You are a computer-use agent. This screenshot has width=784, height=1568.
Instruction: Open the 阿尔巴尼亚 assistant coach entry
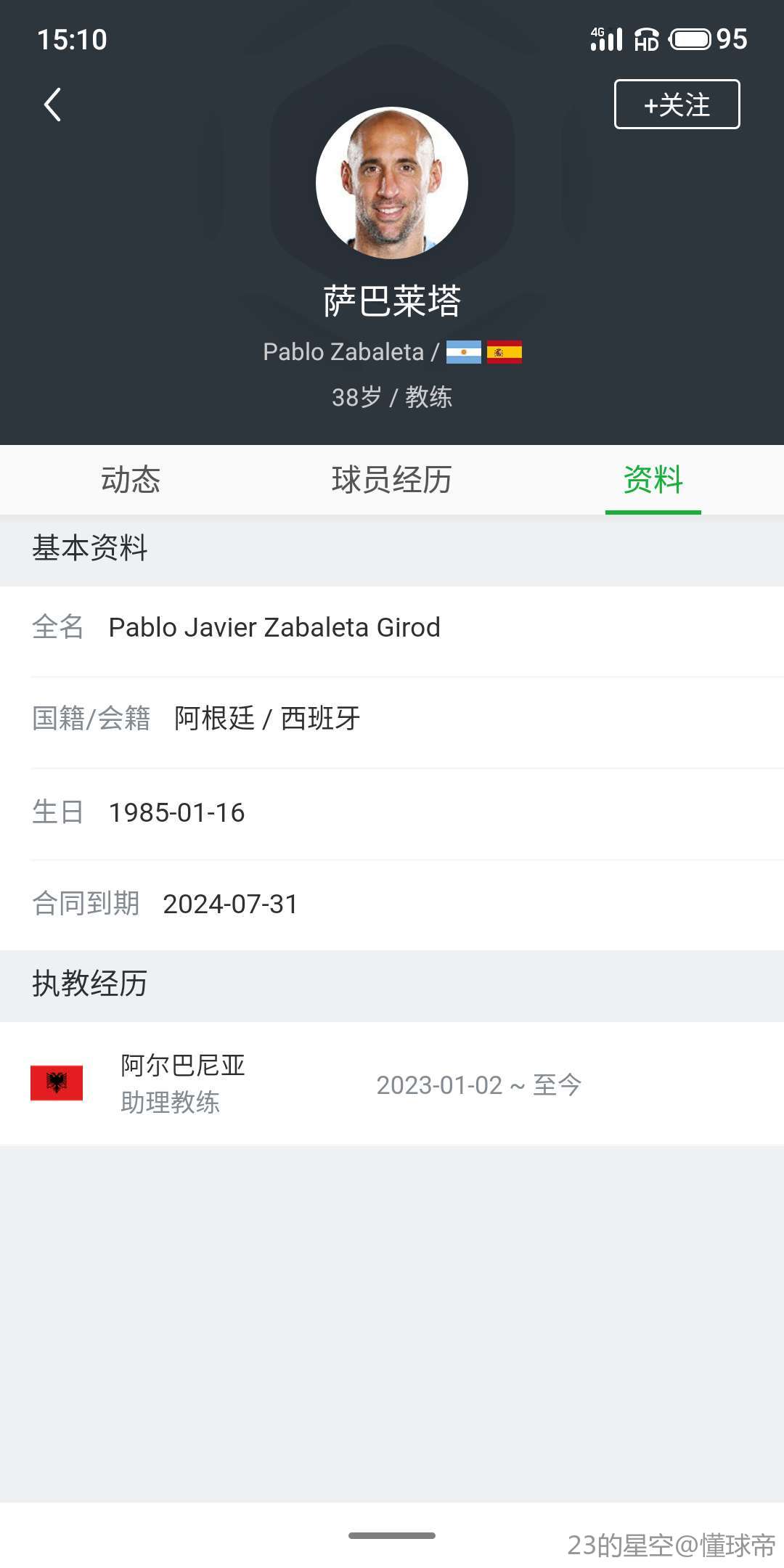pyautogui.click(x=392, y=1084)
